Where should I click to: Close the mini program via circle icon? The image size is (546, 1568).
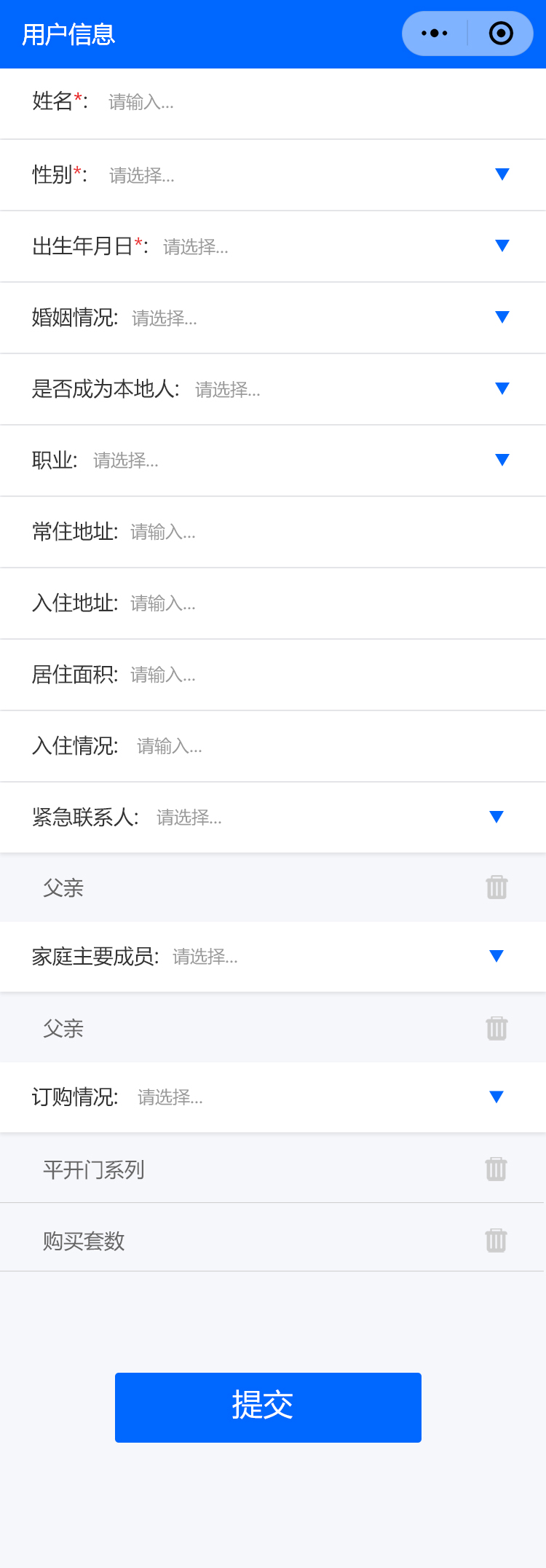[501, 34]
